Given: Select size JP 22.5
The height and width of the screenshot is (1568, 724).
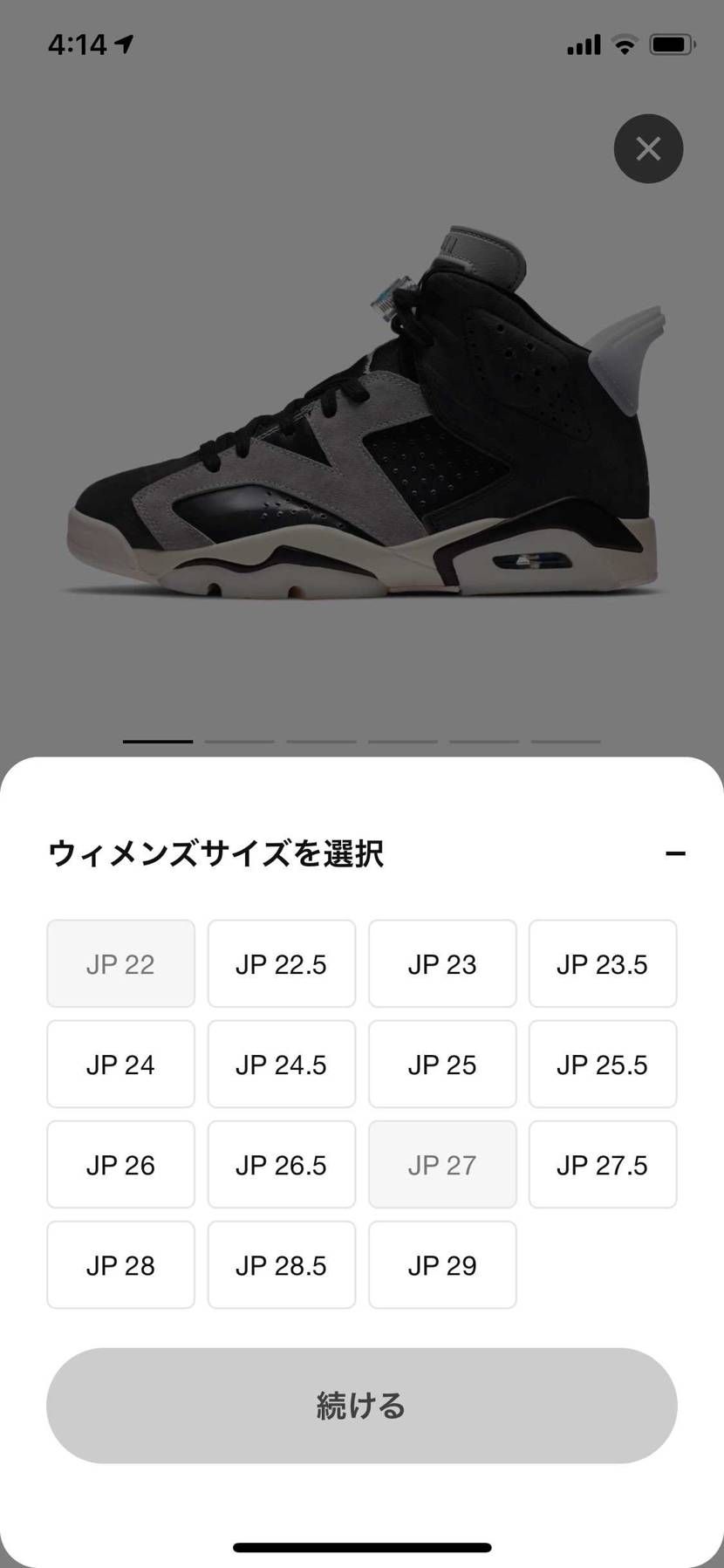Looking at the screenshot, I should tap(281, 963).
